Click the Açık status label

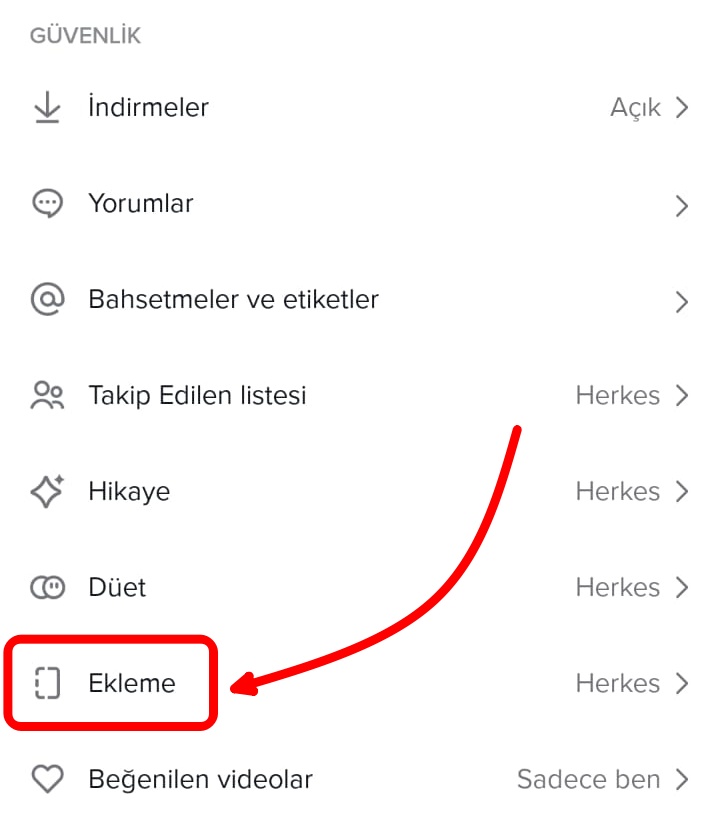tap(633, 107)
